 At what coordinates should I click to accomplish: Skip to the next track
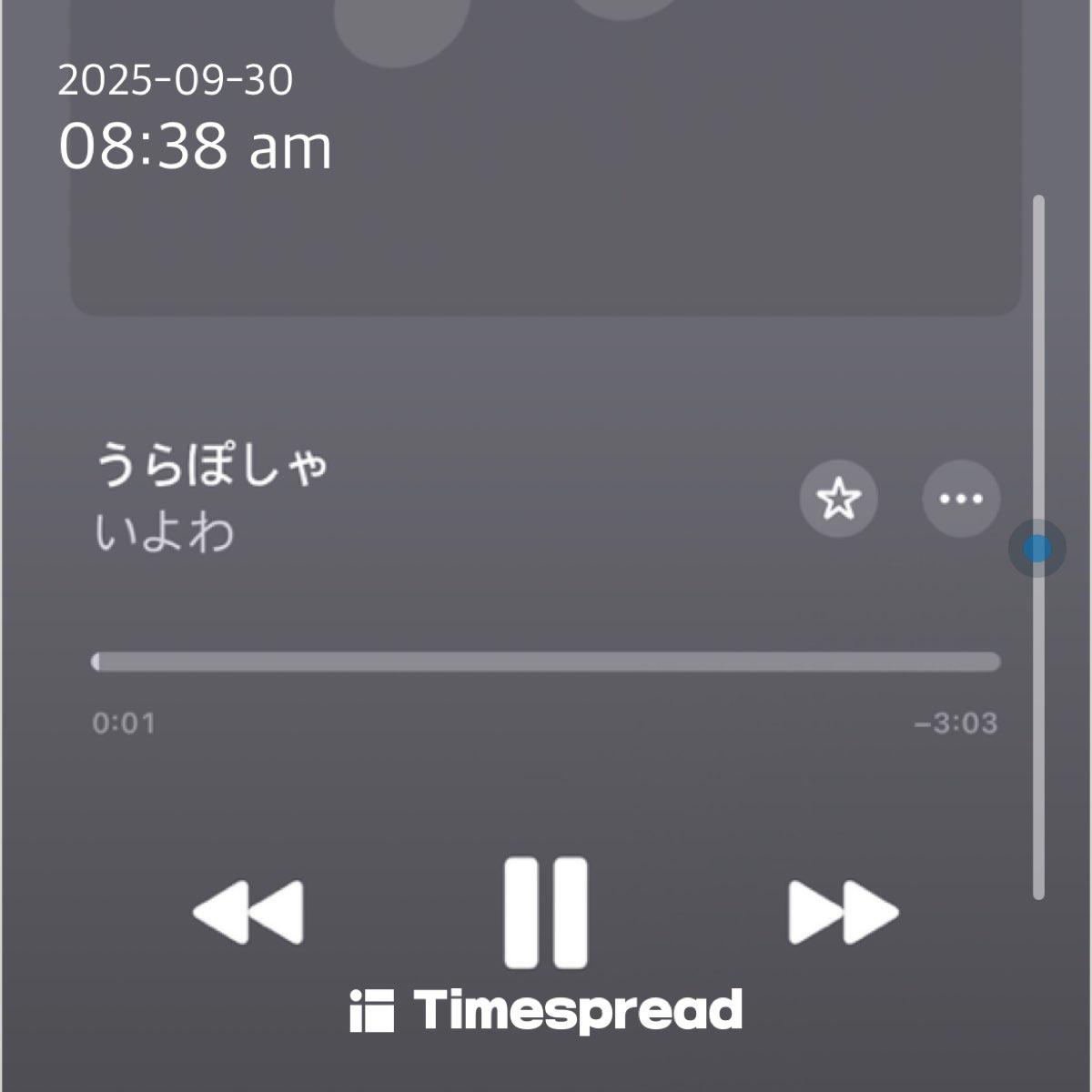coord(843,912)
